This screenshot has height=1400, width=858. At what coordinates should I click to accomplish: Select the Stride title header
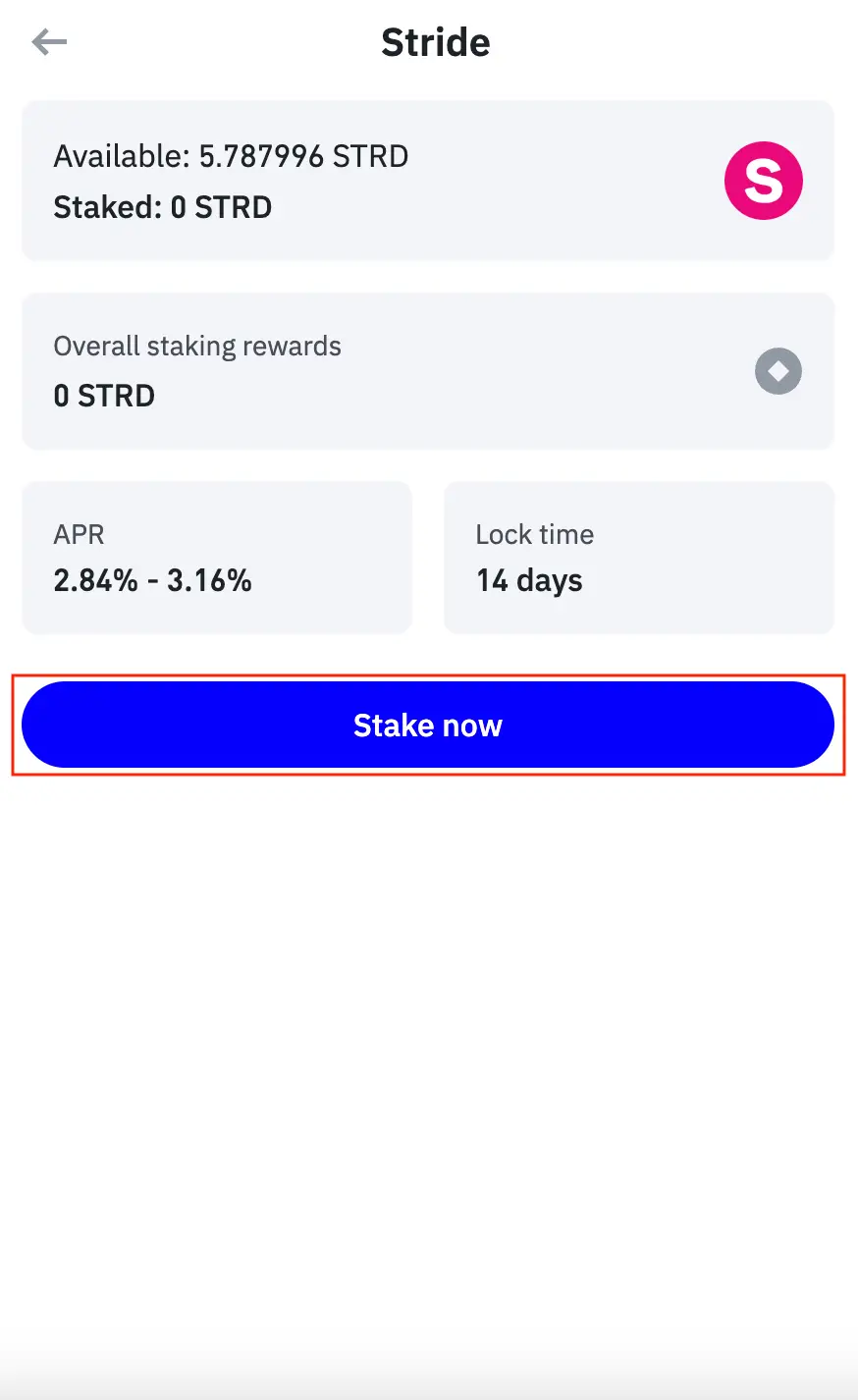tap(435, 41)
